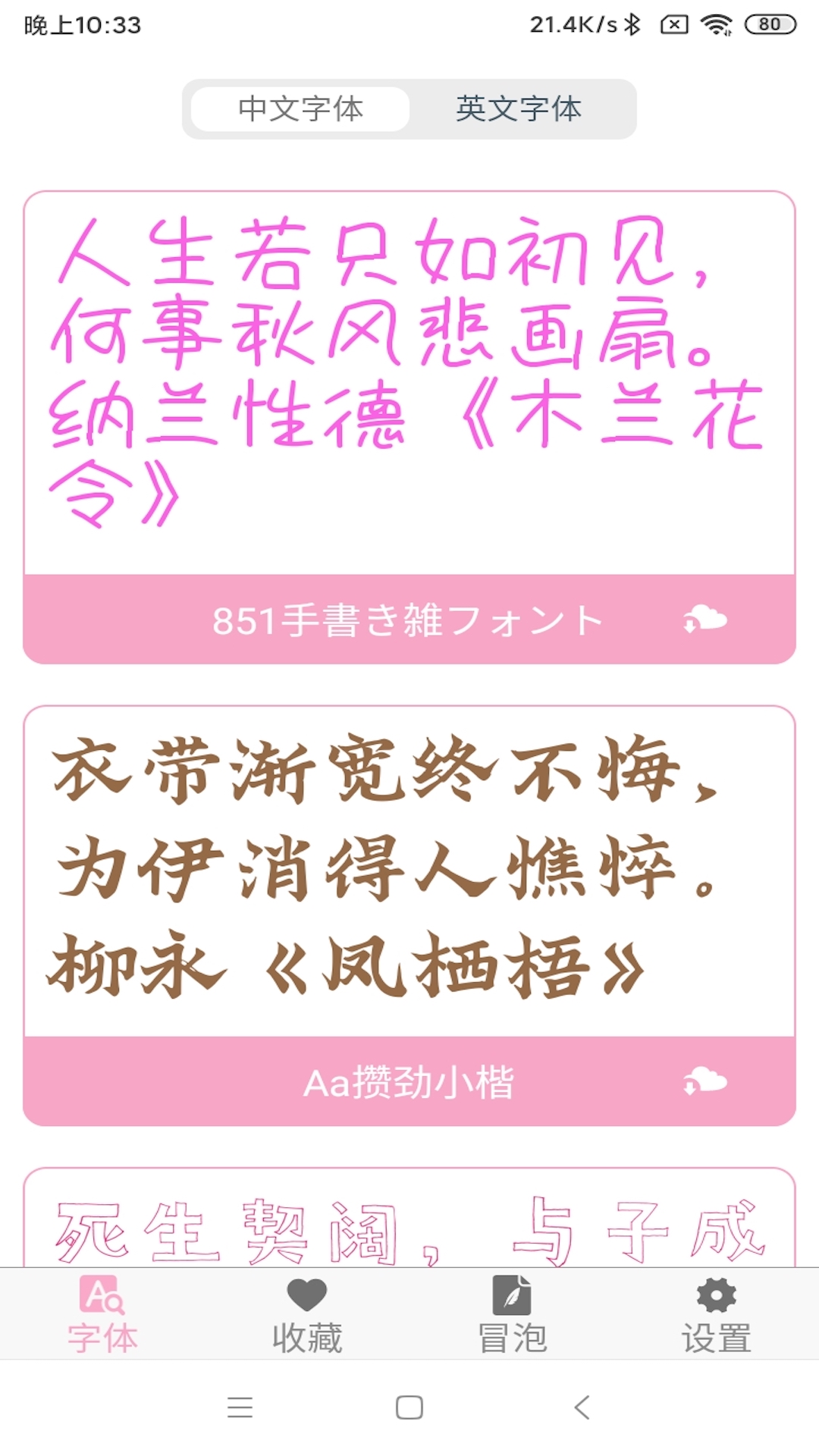Open the 设置 settings tab
Viewport: 819px width, 1456px height.
pyautogui.click(x=716, y=1316)
